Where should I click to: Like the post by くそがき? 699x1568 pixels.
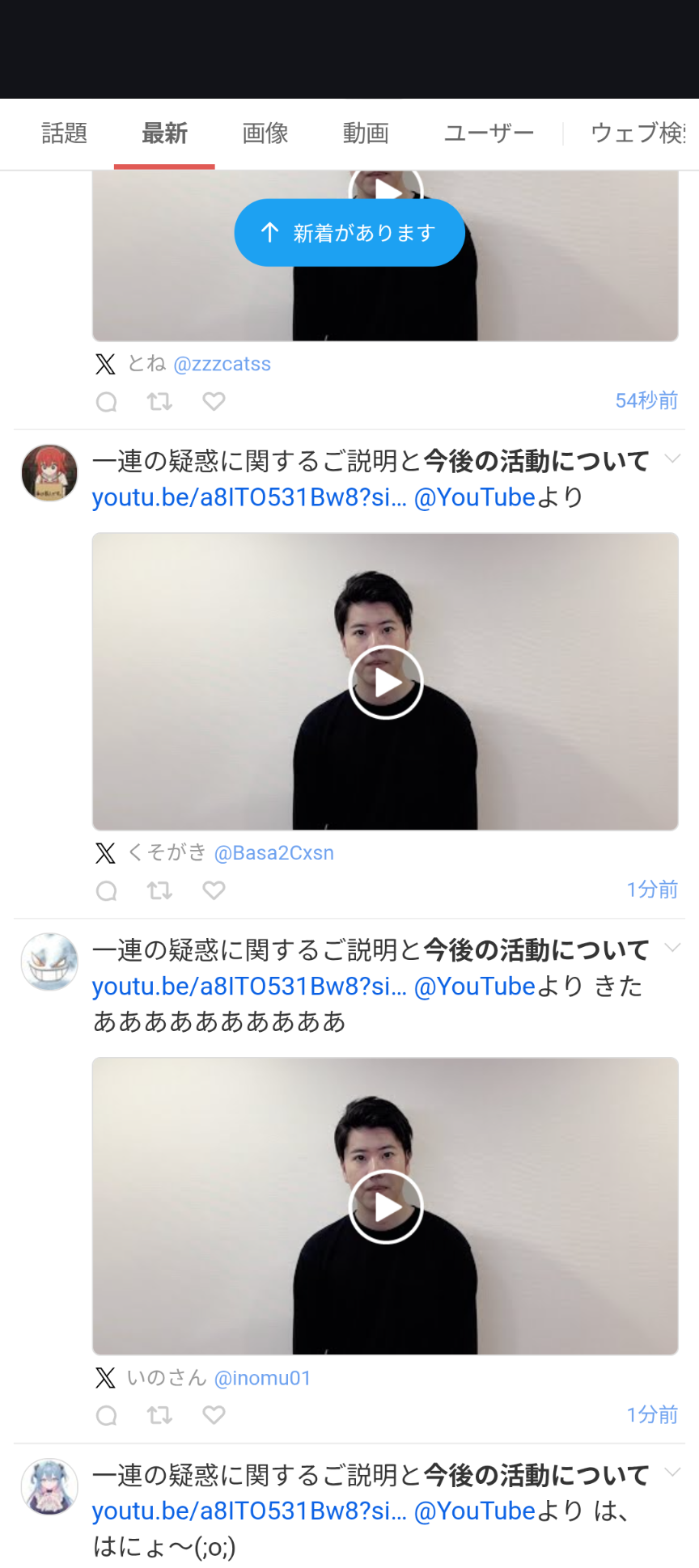pyautogui.click(x=214, y=890)
